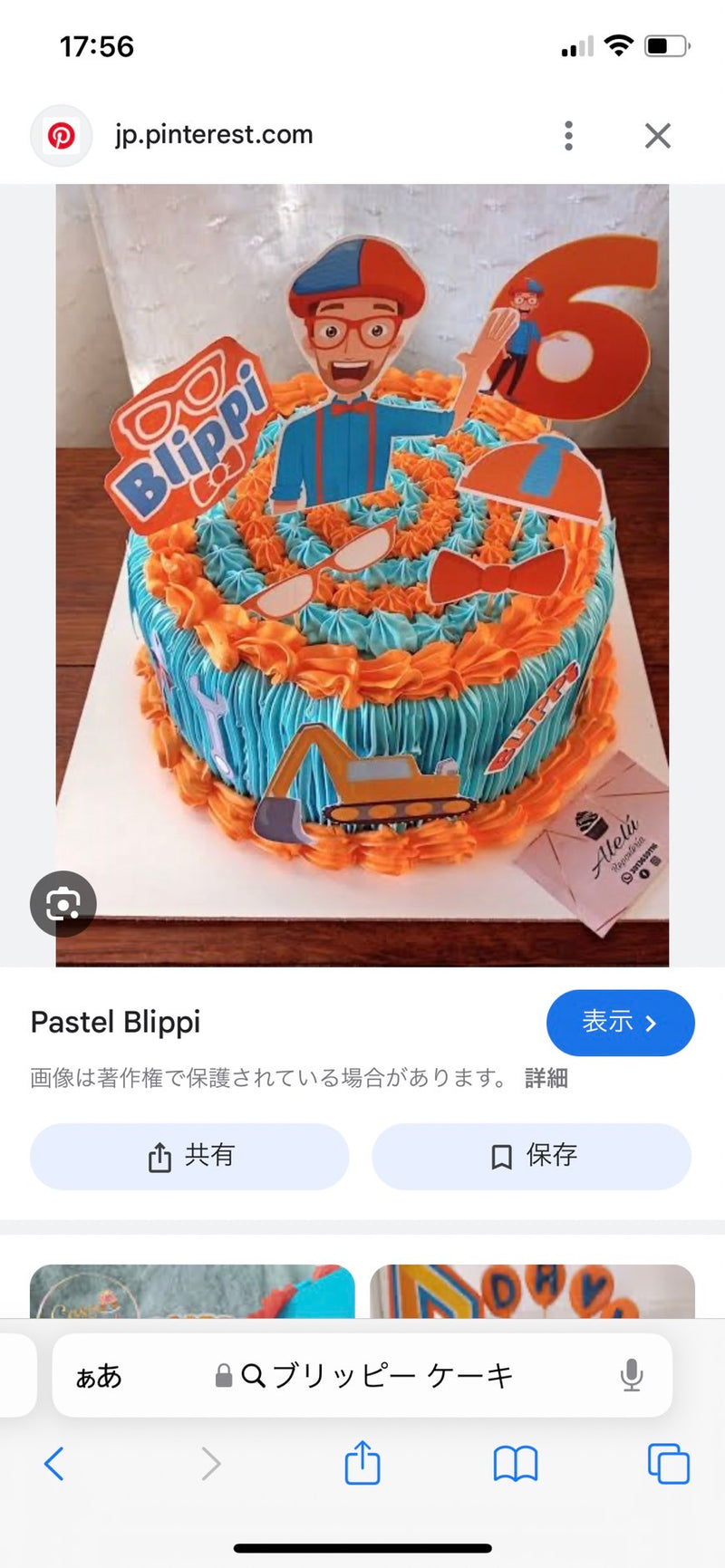Image resolution: width=725 pixels, height=1568 pixels.
Task: Open Safari bookmarks
Action: click(516, 1464)
